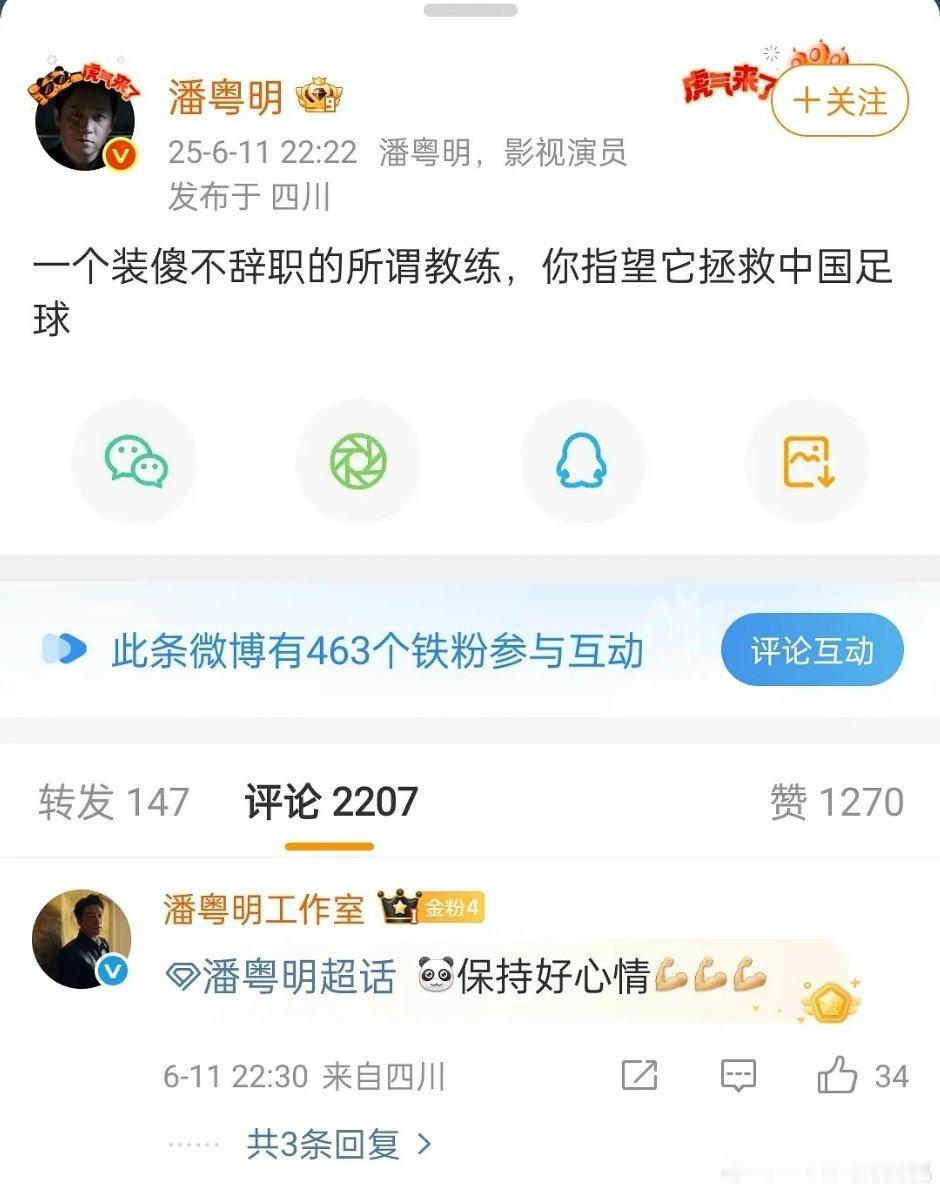The width and height of the screenshot is (940, 1192).
Task: Tap the 评论互动 button
Action: (x=811, y=650)
